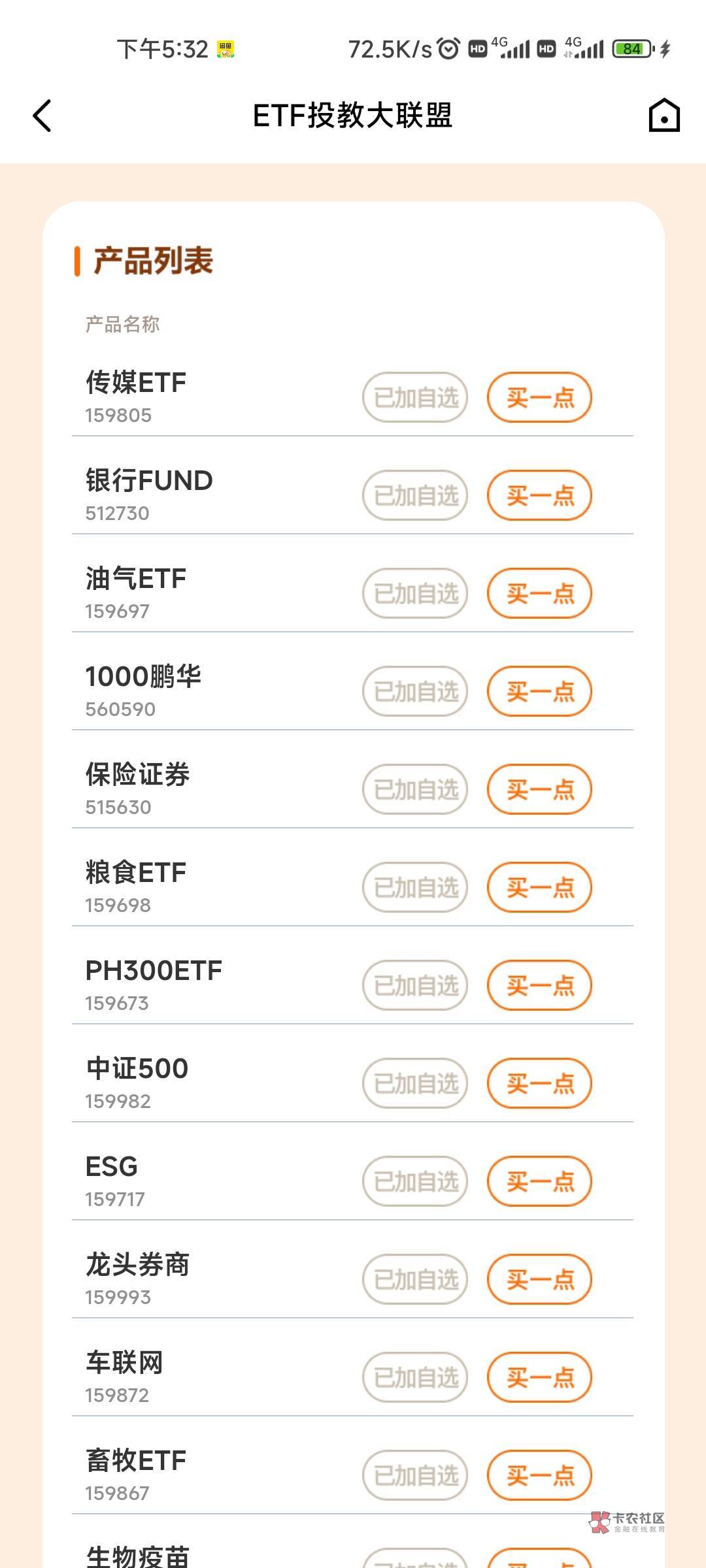
Task: Tap 买一点 for PH300ETF
Action: tap(539, 985)
